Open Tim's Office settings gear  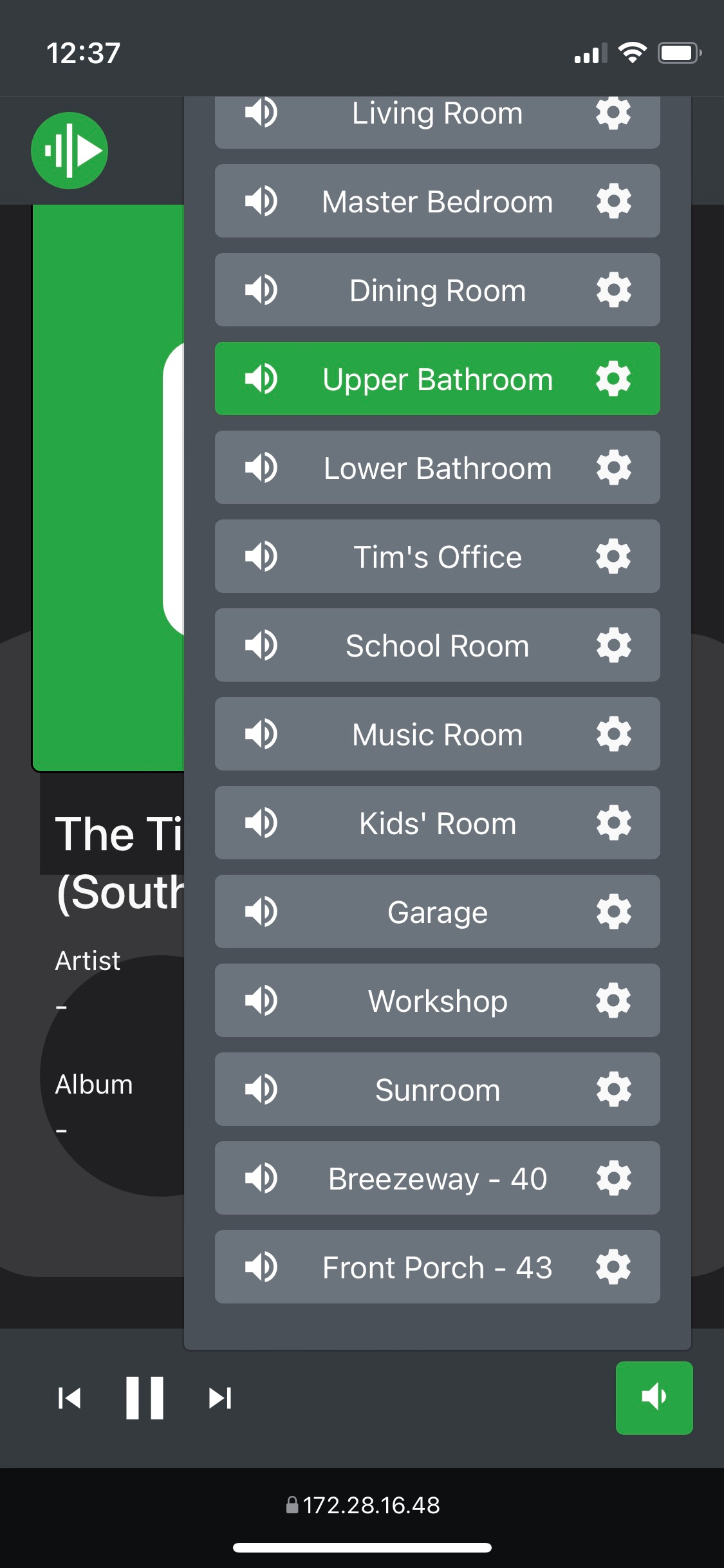click(x=613, y=556)
